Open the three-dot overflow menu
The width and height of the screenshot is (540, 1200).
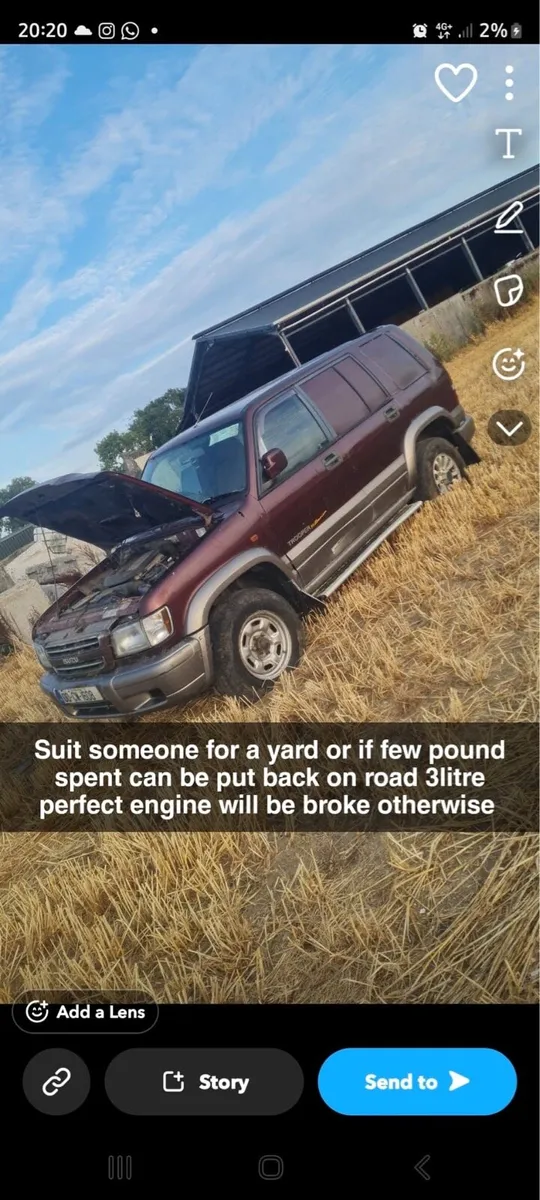[509, 83]
